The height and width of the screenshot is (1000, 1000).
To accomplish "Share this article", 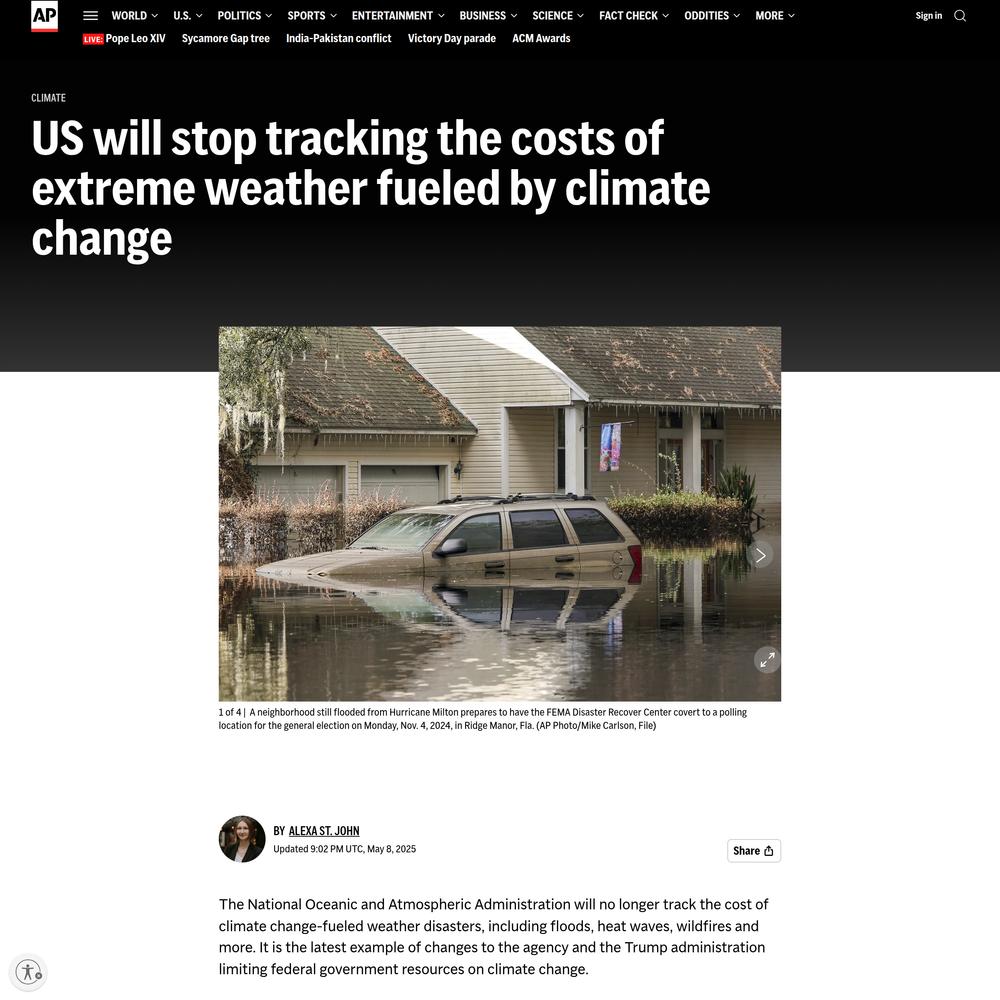I will (x=753, y=851).
